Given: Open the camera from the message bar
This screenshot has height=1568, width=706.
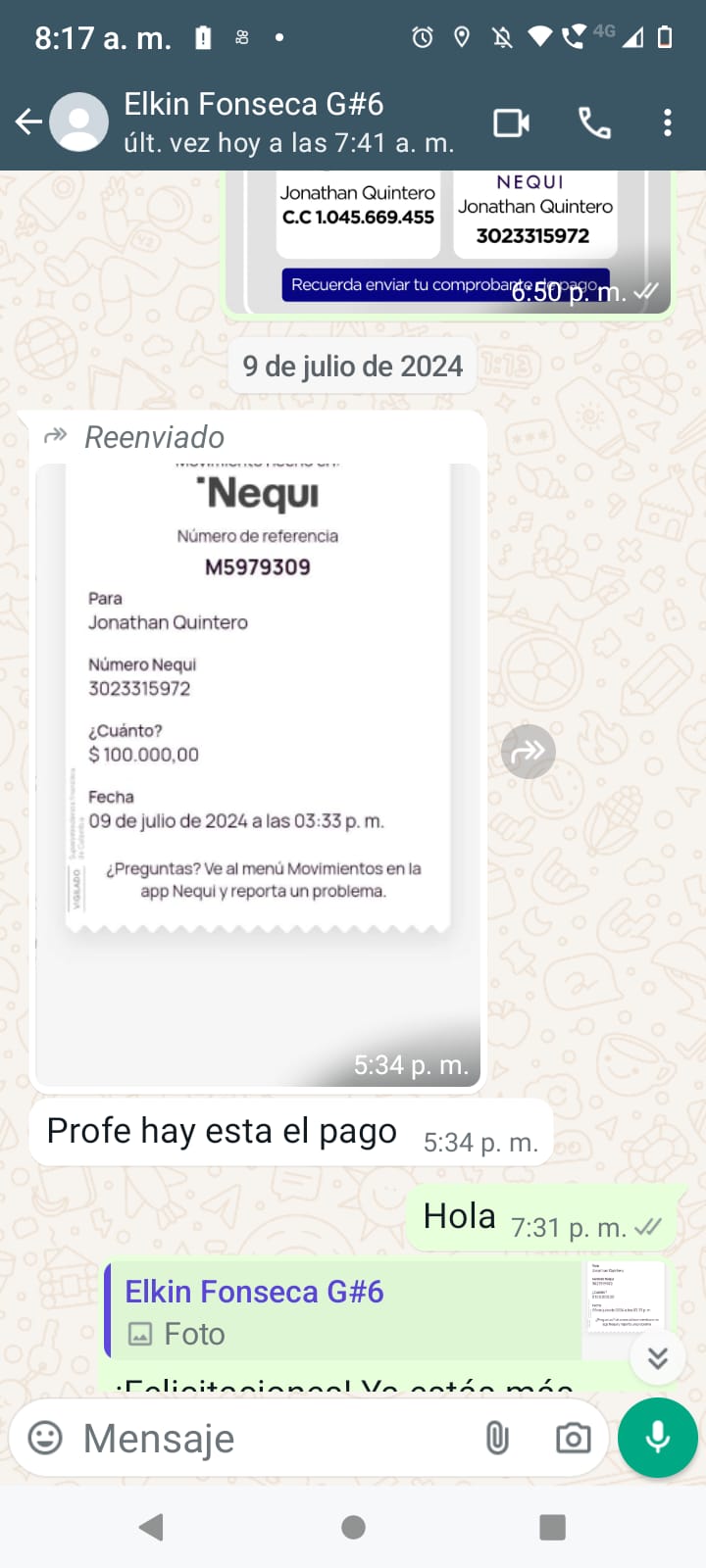Looking at the screenshot, I should point(573,1439).
